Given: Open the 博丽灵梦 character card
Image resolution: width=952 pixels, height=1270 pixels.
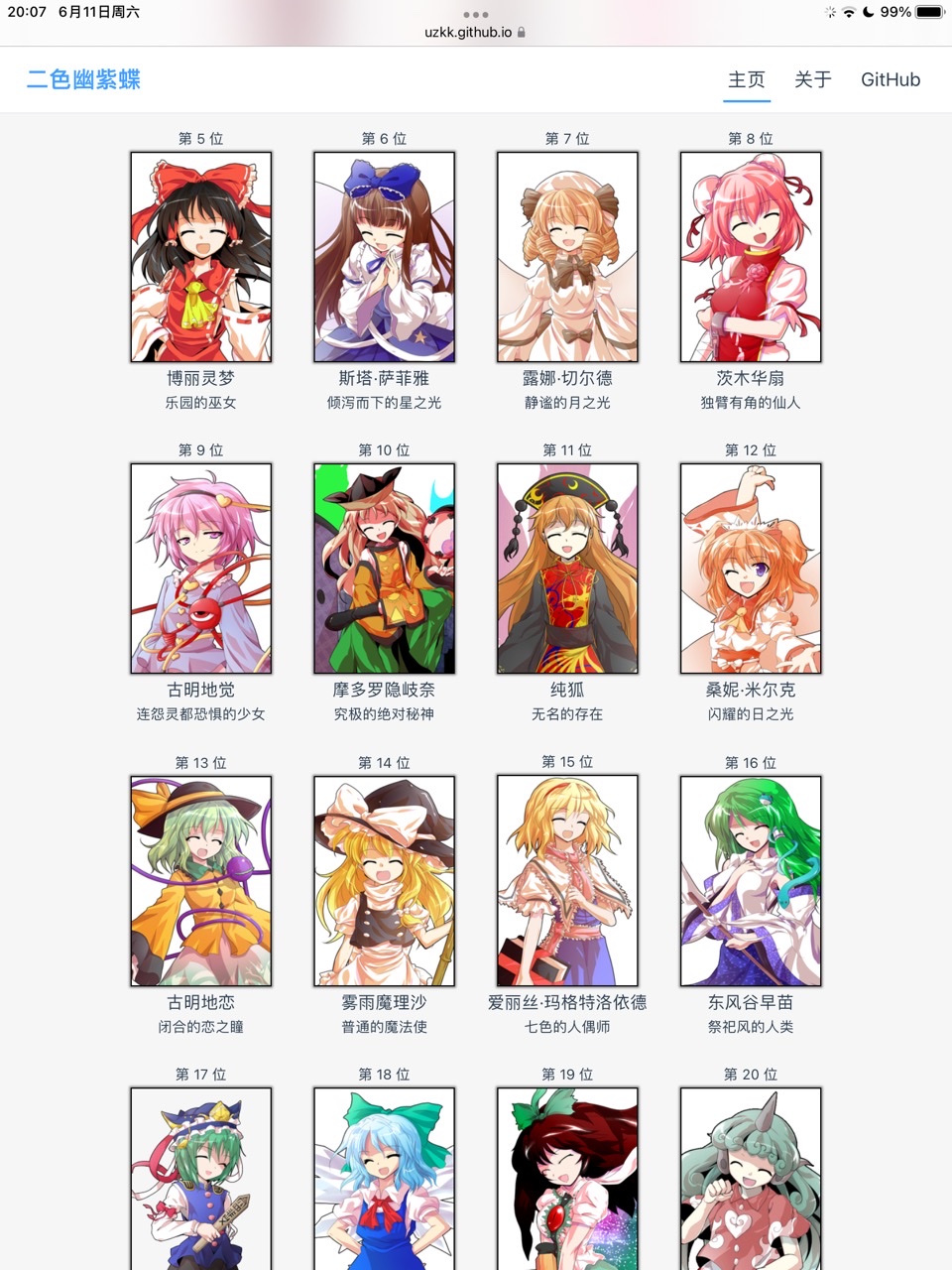Looking at the screenshot, I should click(201, 257).
